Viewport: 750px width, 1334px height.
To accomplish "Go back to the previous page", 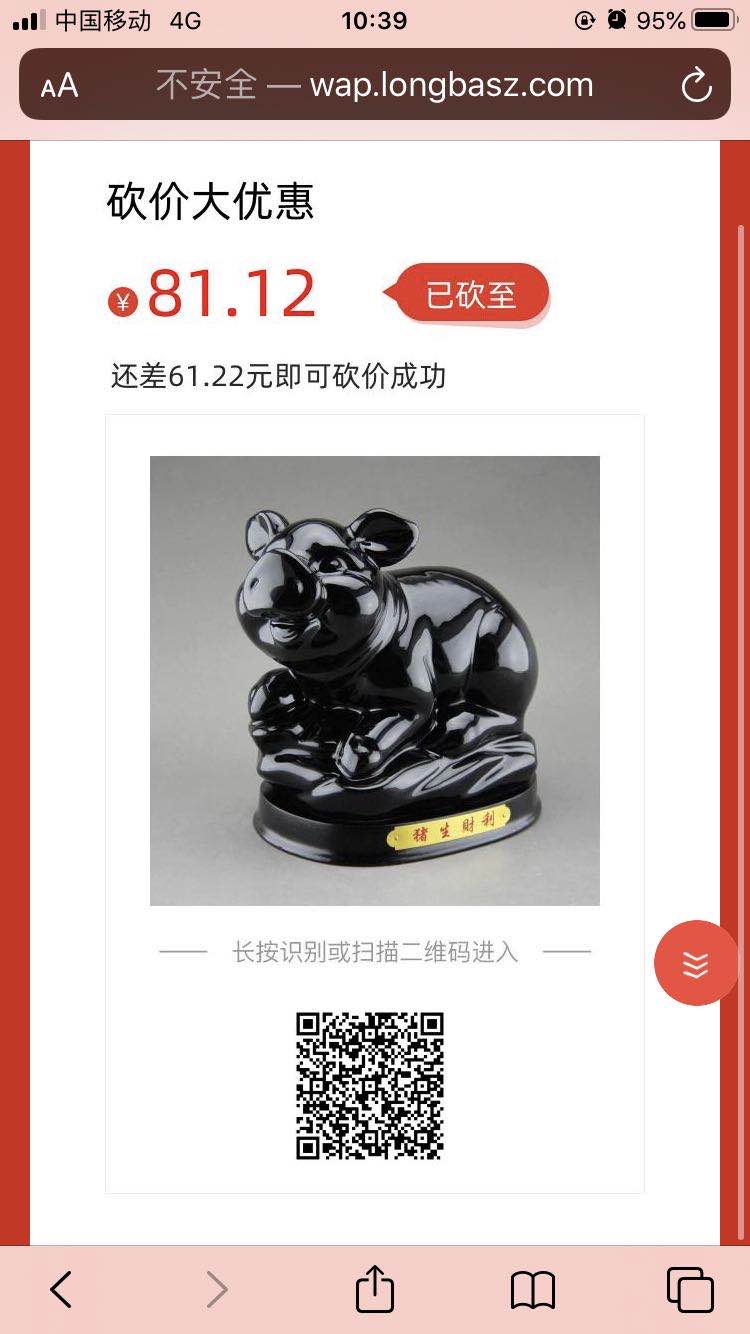I will tap(61, 1289).
